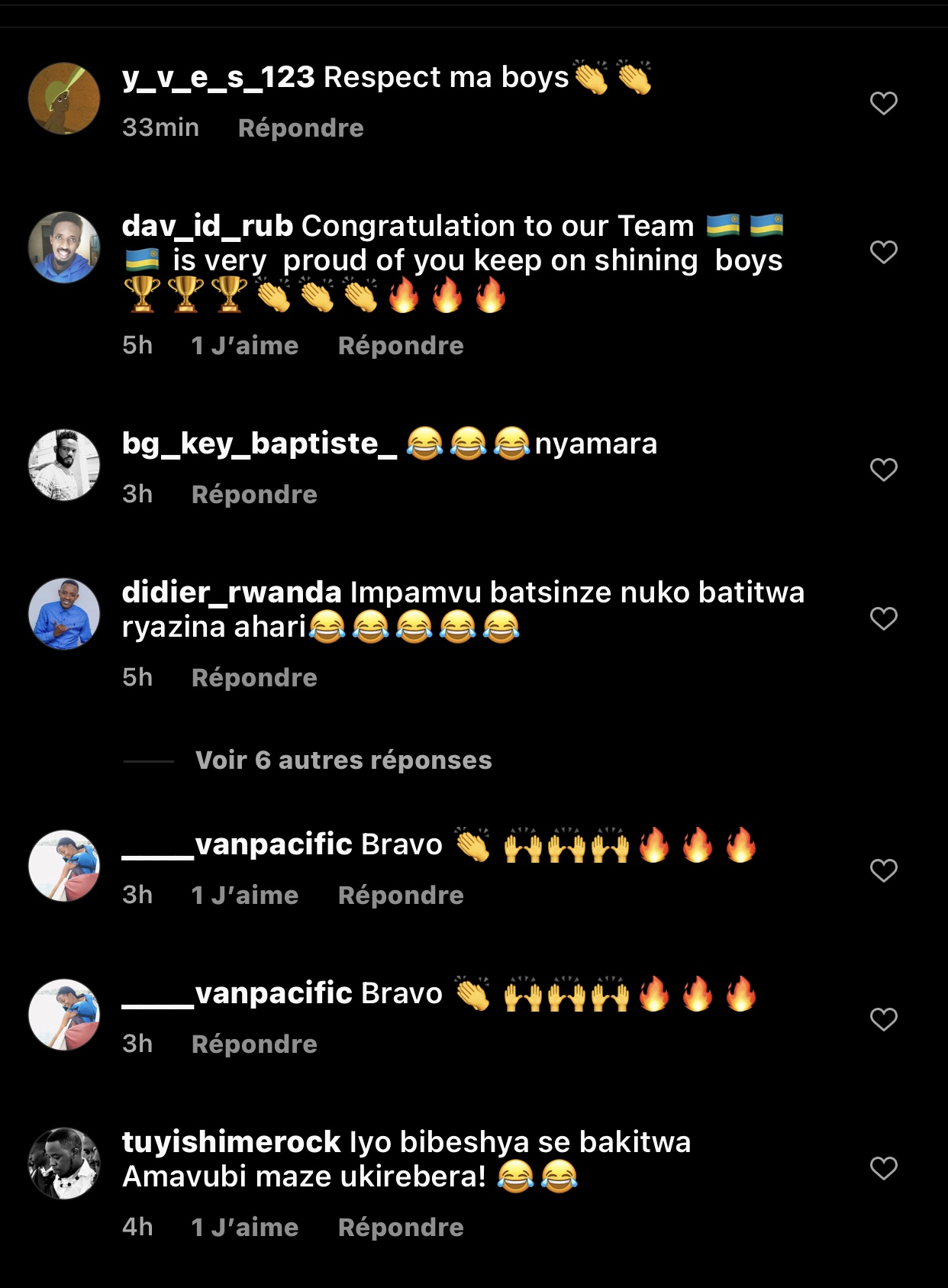The image size is (948, 1288).
Task: Open tuyishimerock's profile avatar
Action: tap(64, 1163)
